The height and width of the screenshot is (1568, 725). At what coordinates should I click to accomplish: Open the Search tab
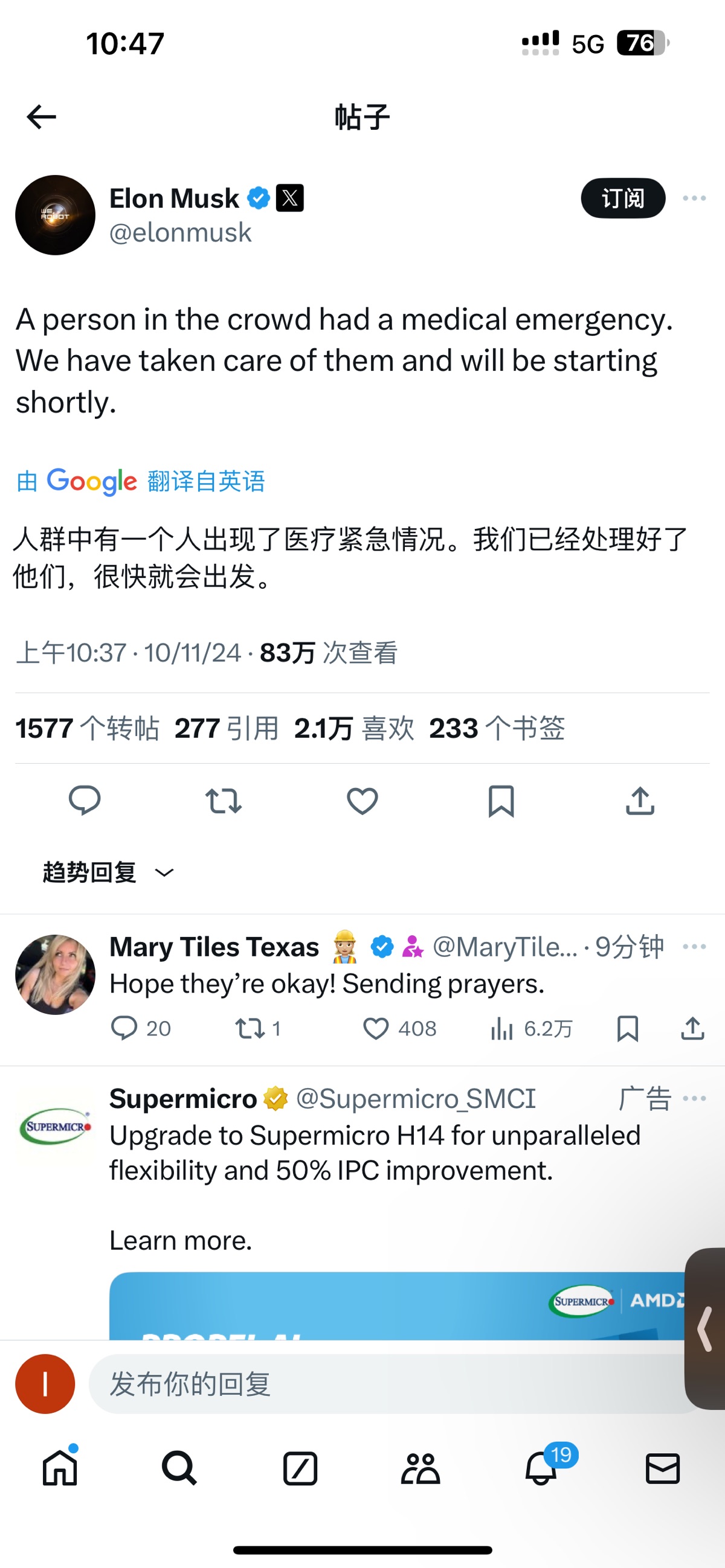pyautogui.click(x=179, y=1468)
